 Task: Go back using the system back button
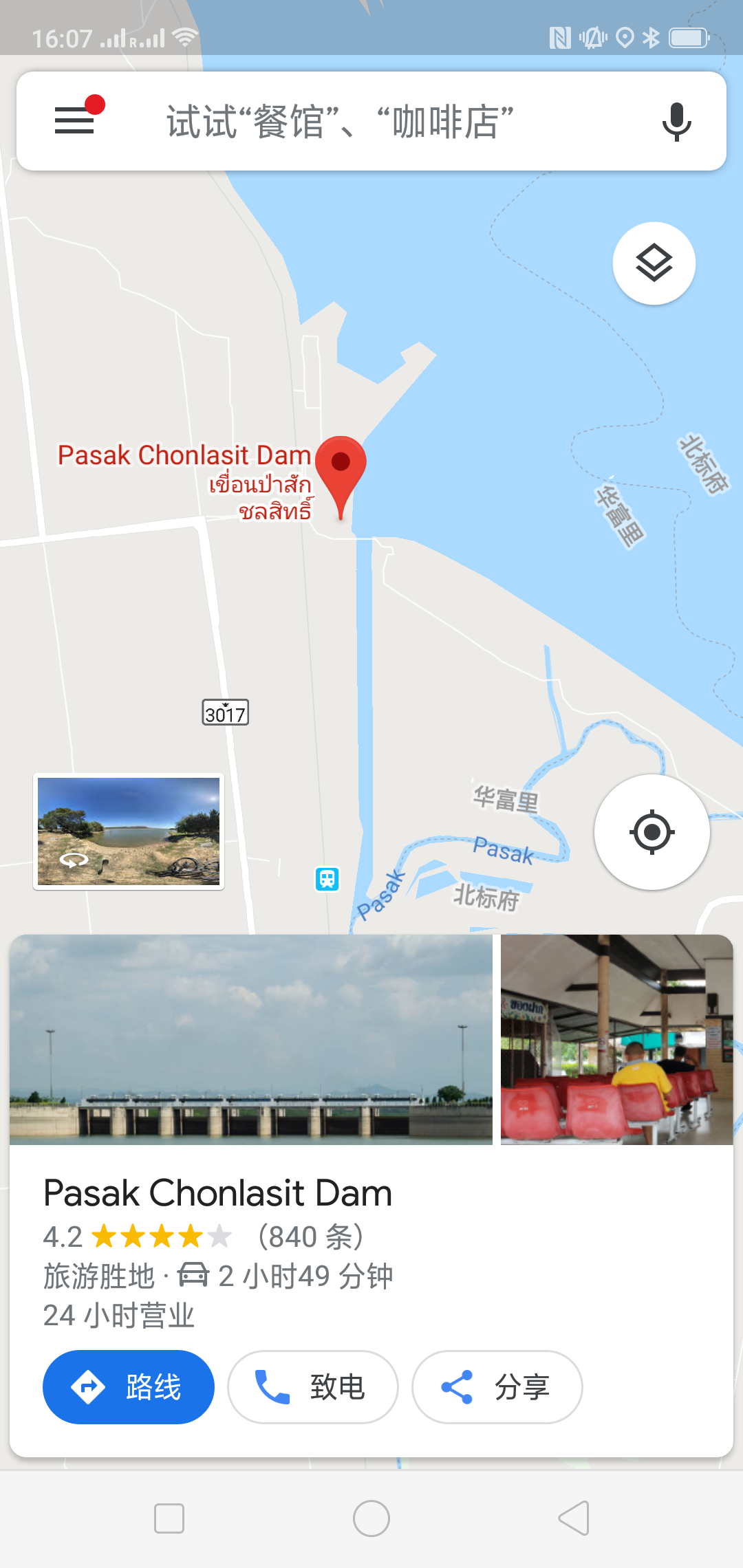[x=574, y=1518]
